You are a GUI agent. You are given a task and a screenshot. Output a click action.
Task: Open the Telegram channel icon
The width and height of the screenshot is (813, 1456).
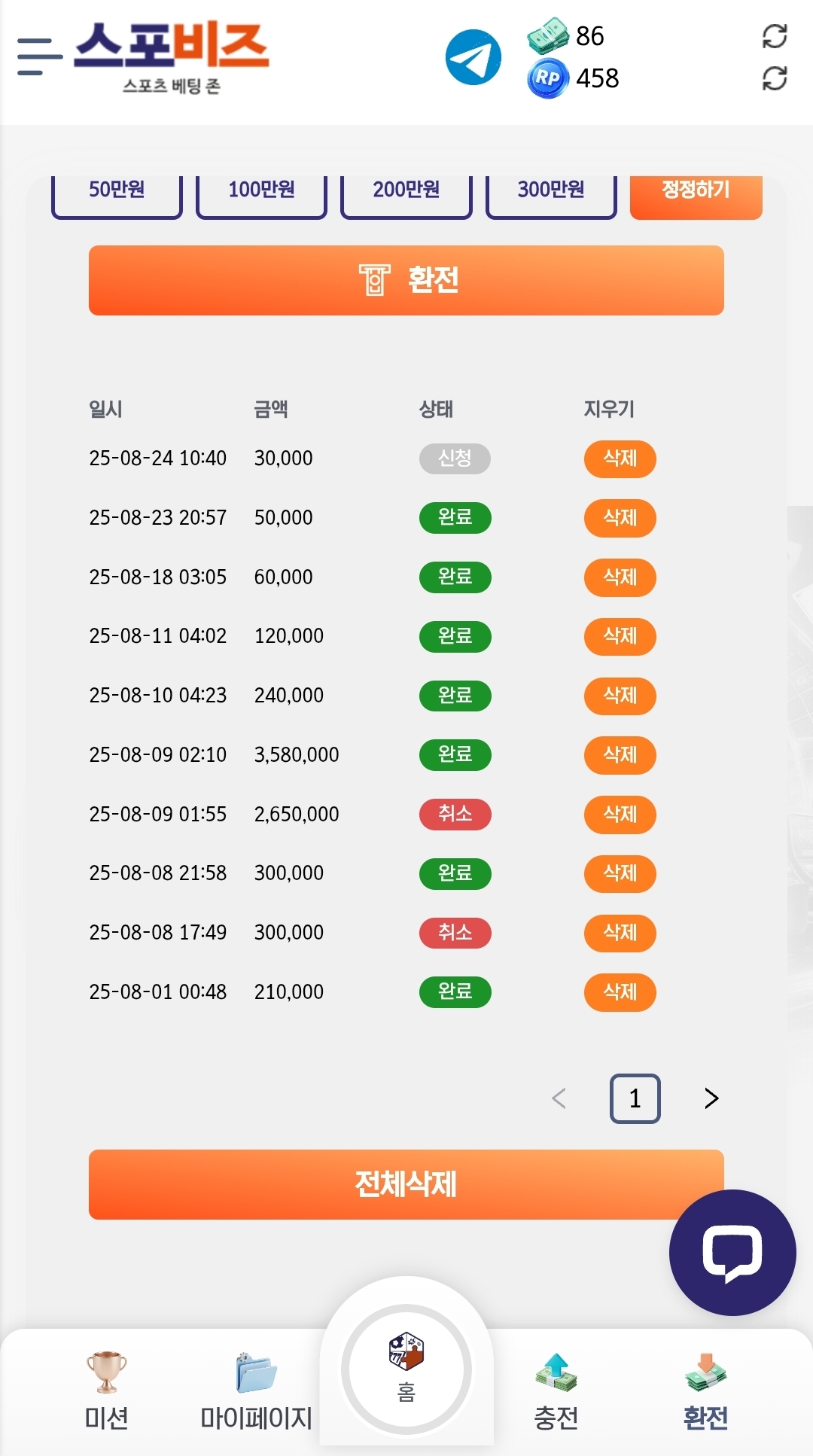(x=473, y=57)
